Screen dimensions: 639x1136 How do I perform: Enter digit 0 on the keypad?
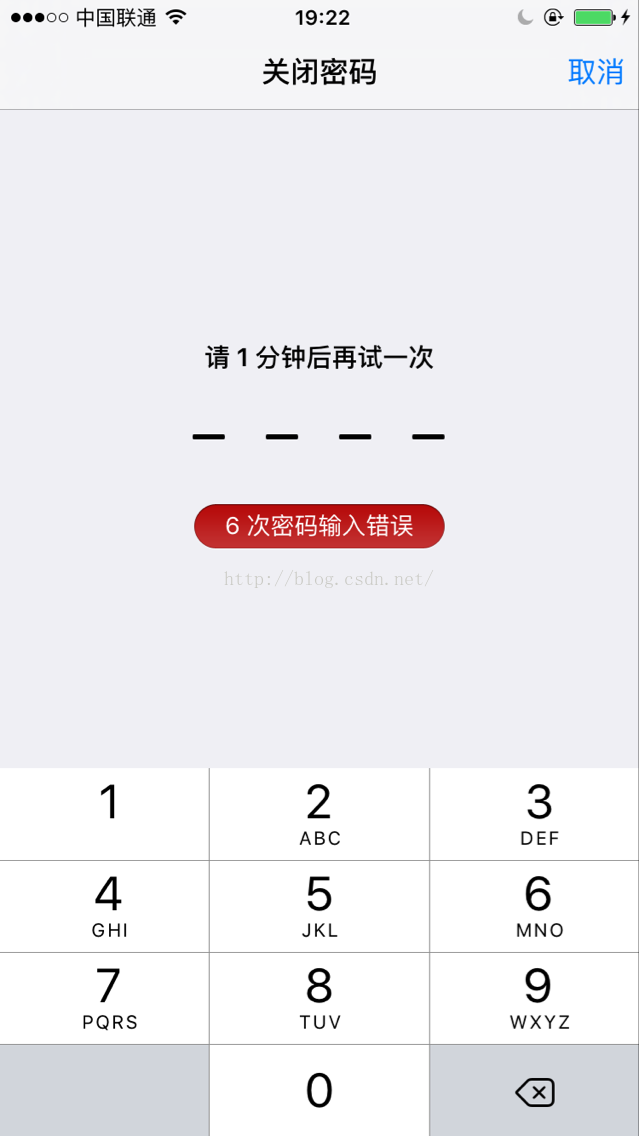[319, 1090]
